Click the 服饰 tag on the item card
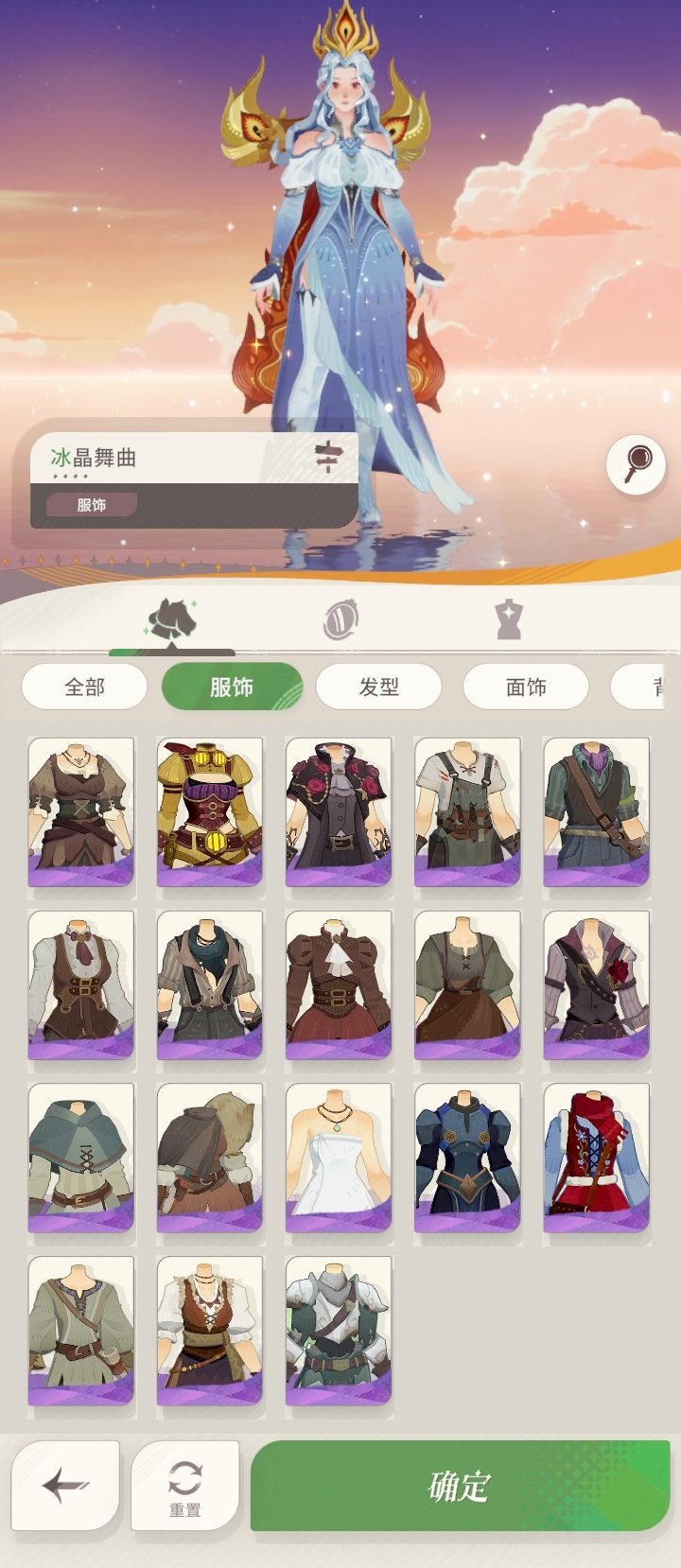Viewport: 681px width, 1568px height. [95, 505]
